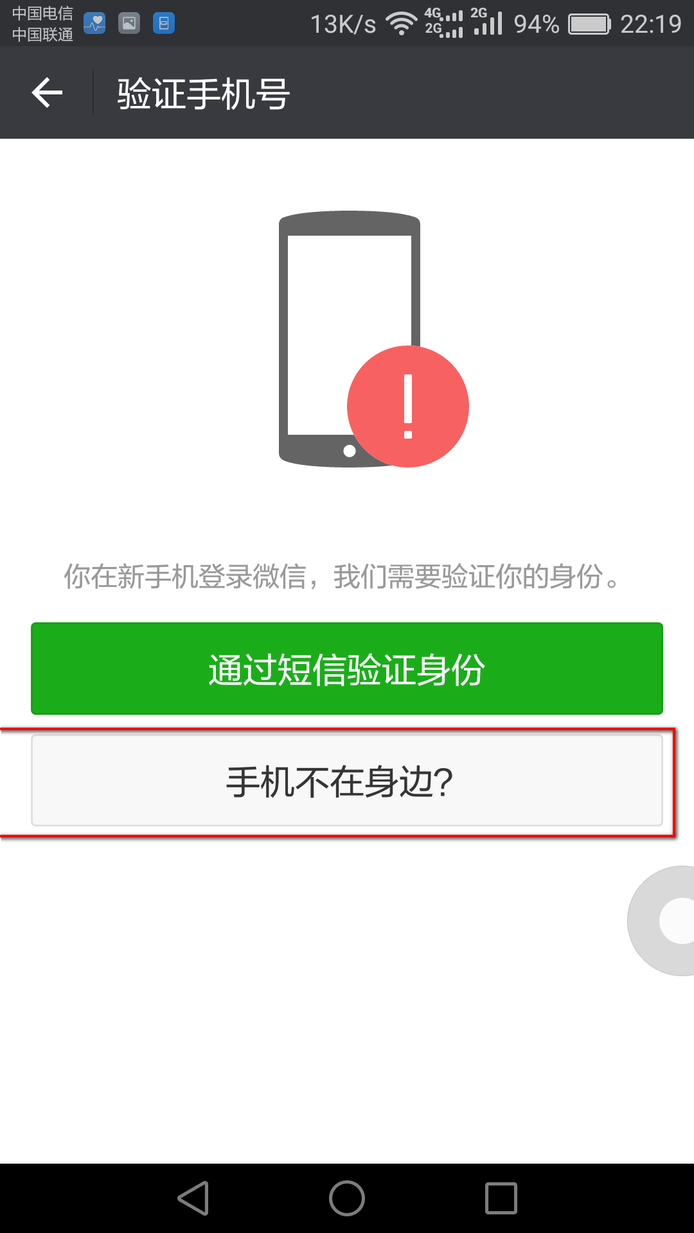Select 手机不在身边? option
The height and width of the screenshot is (1233, 694).
(x=347, y=781)
